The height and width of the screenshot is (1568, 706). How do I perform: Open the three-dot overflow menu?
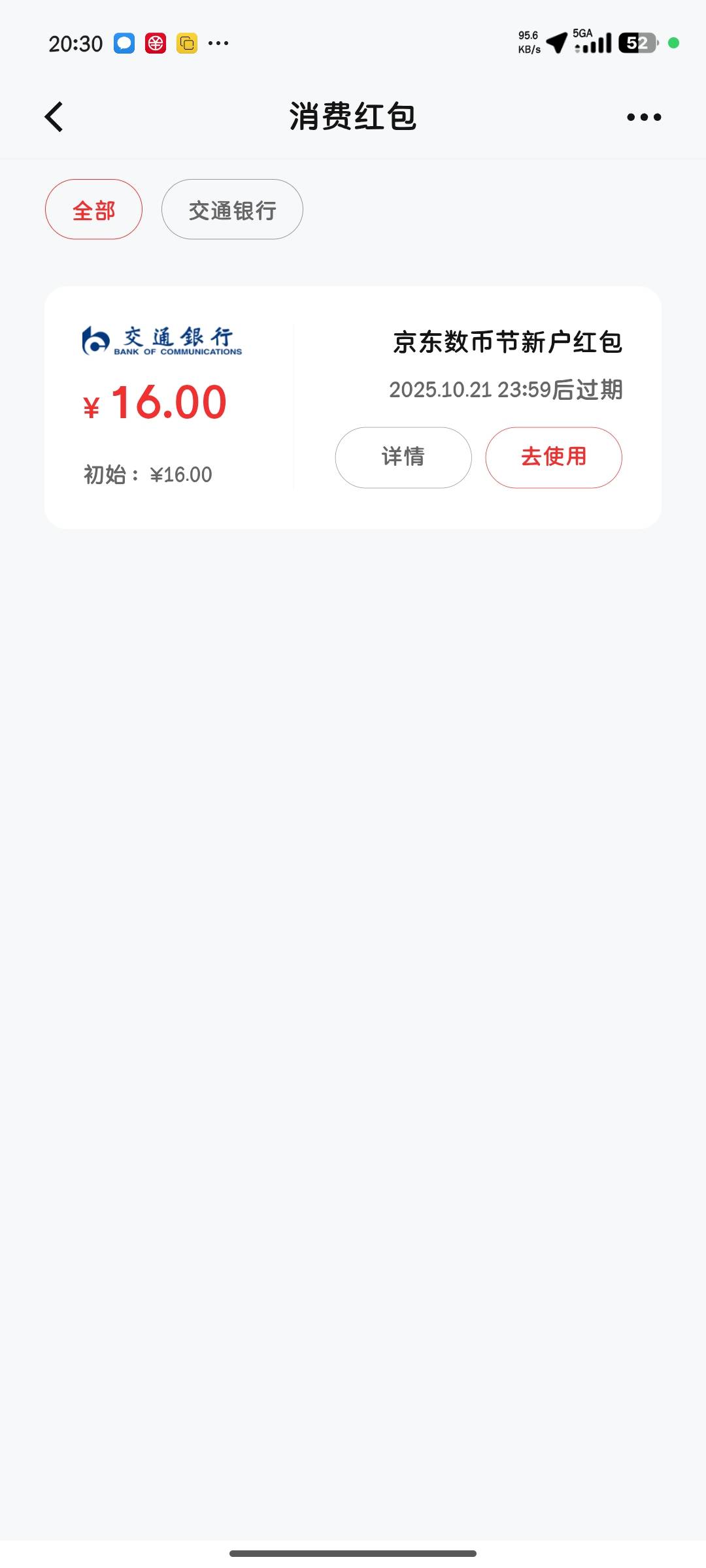pyautogui.click(x=644, y=118)
